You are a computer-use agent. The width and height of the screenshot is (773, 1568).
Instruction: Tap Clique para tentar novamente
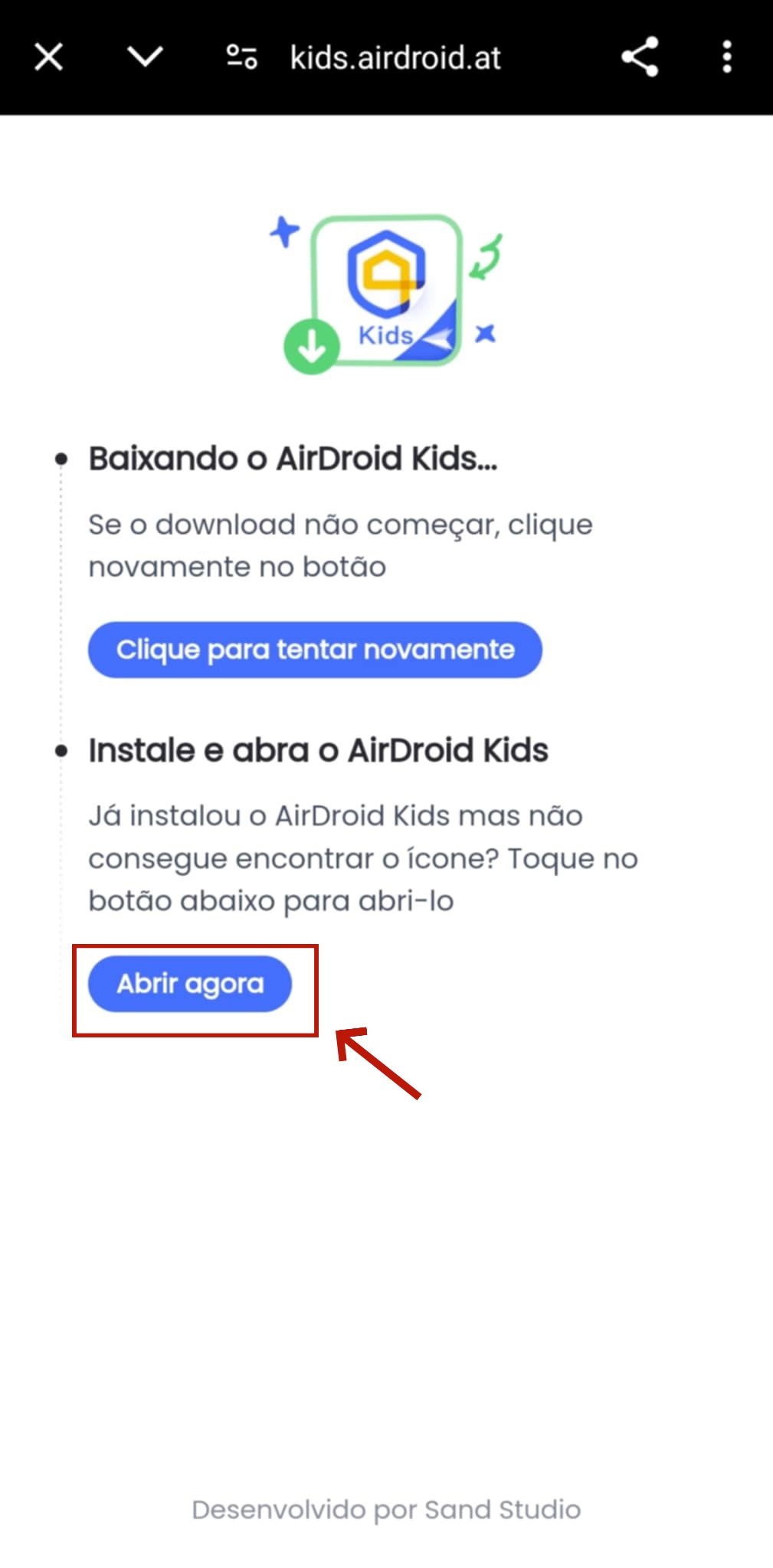[314, 649]
